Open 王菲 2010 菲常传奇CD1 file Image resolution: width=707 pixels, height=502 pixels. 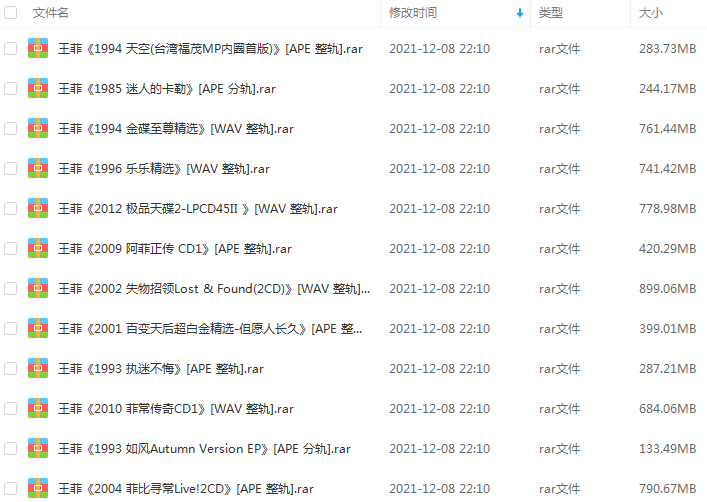tap(176, 408)
